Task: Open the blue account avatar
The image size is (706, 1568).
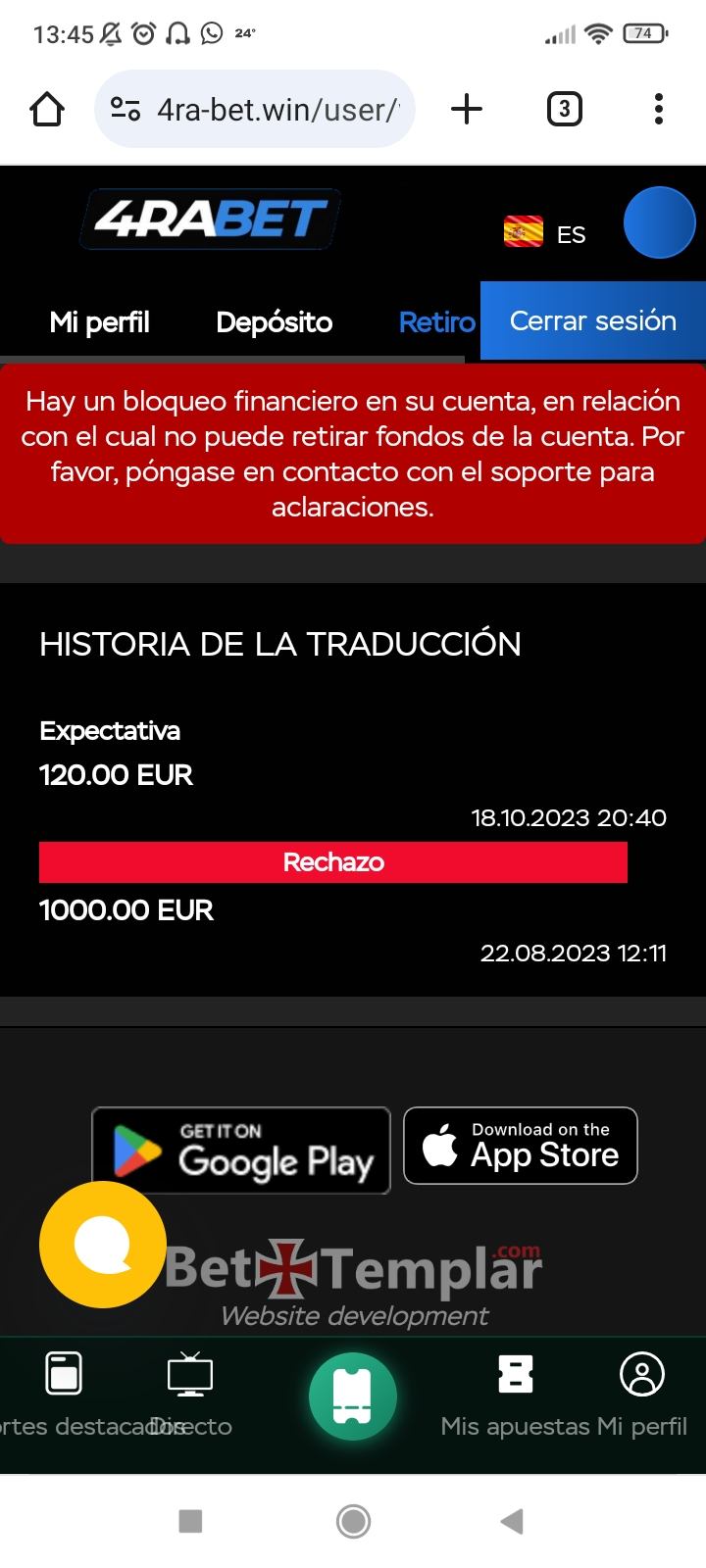Action: (x=659, y=222)
